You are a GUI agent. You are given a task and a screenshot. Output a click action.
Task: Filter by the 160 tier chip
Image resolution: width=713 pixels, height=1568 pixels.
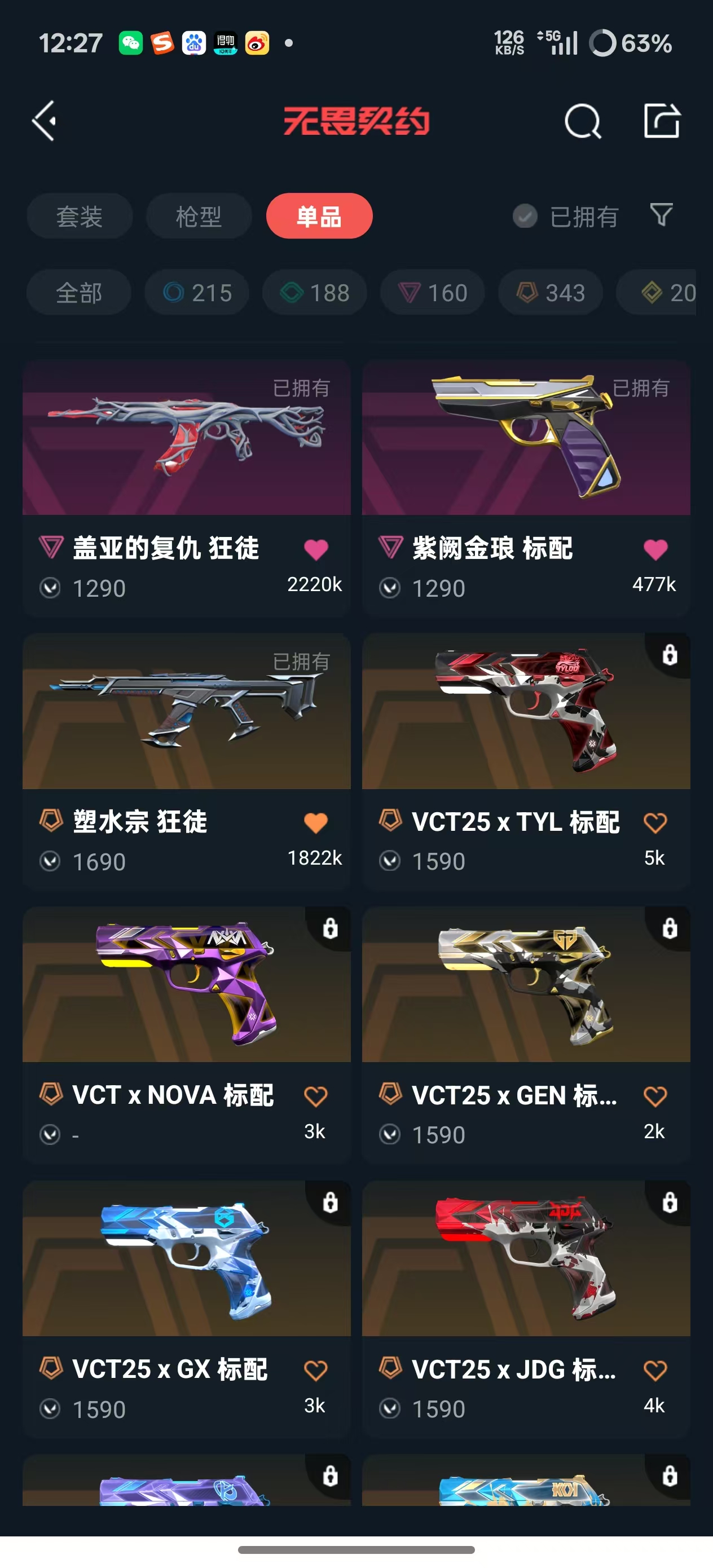(x=433, y=293)
